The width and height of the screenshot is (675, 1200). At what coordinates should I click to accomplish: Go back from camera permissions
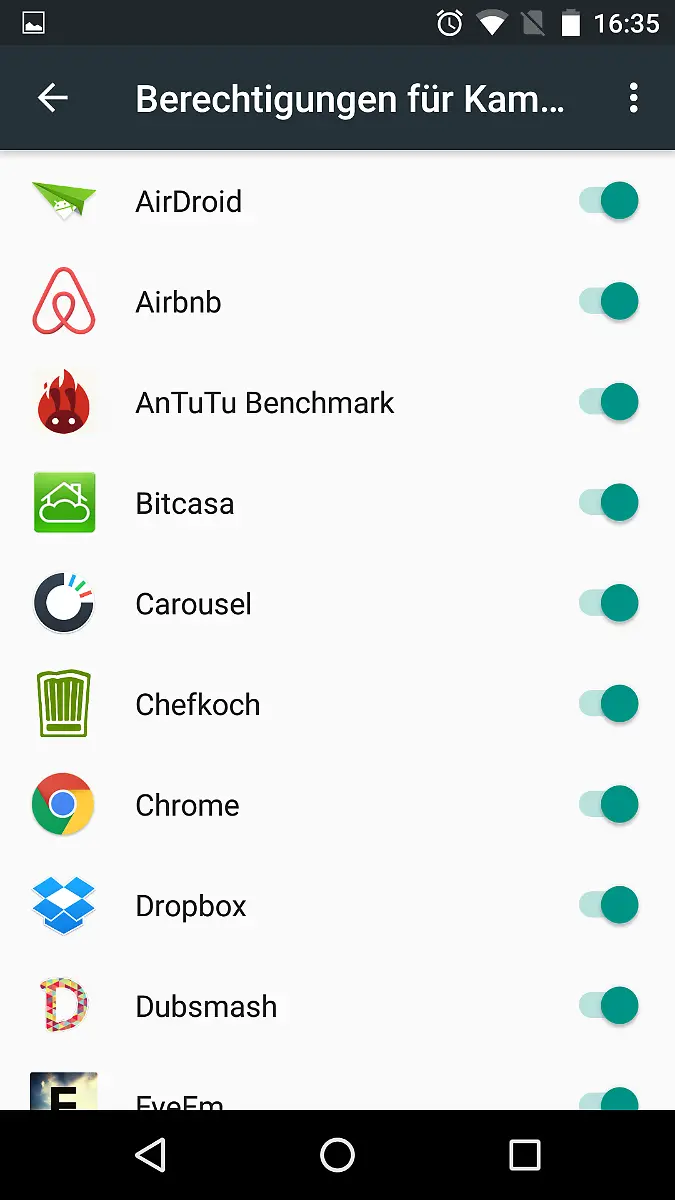pos(52,98)
